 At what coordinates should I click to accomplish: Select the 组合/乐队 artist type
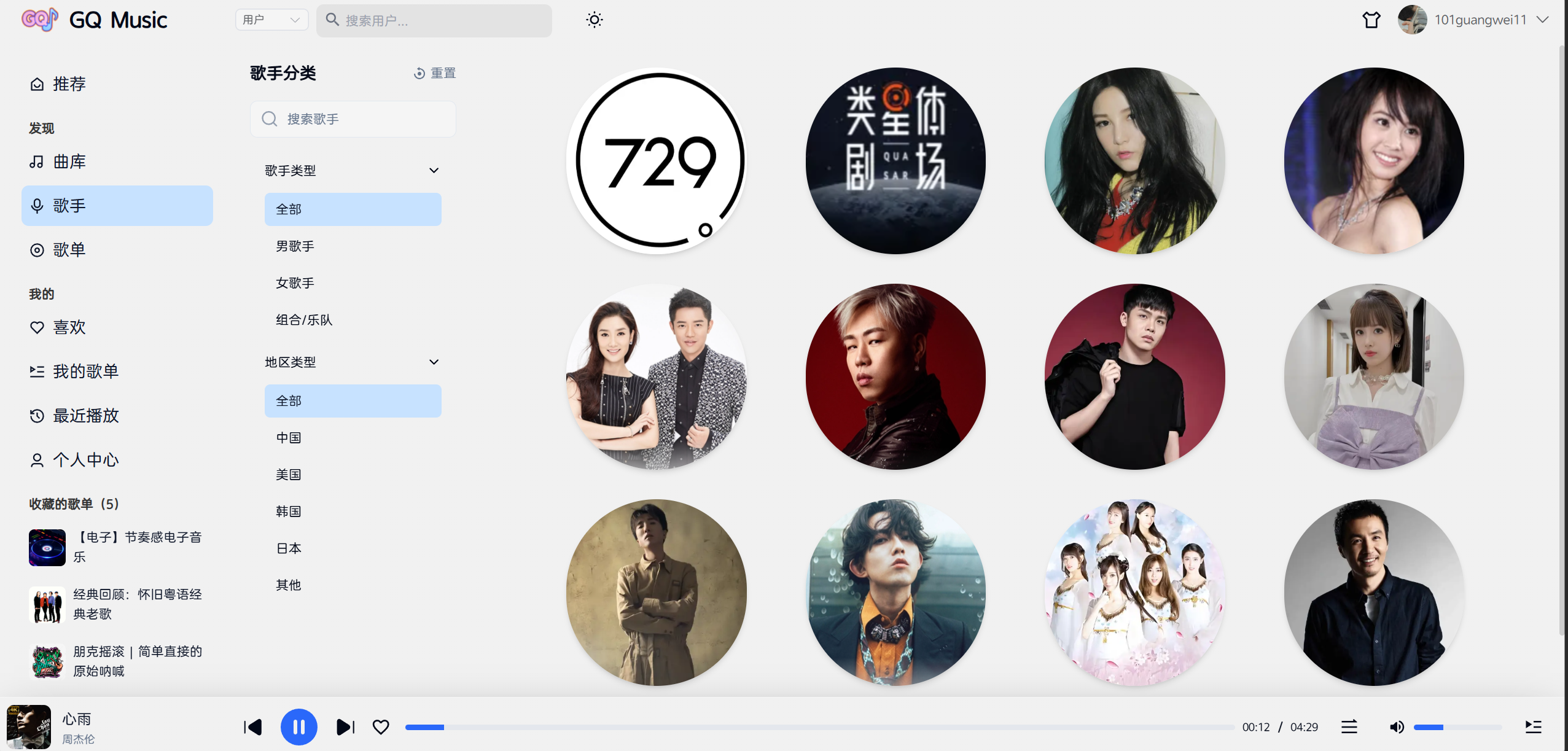304,320
